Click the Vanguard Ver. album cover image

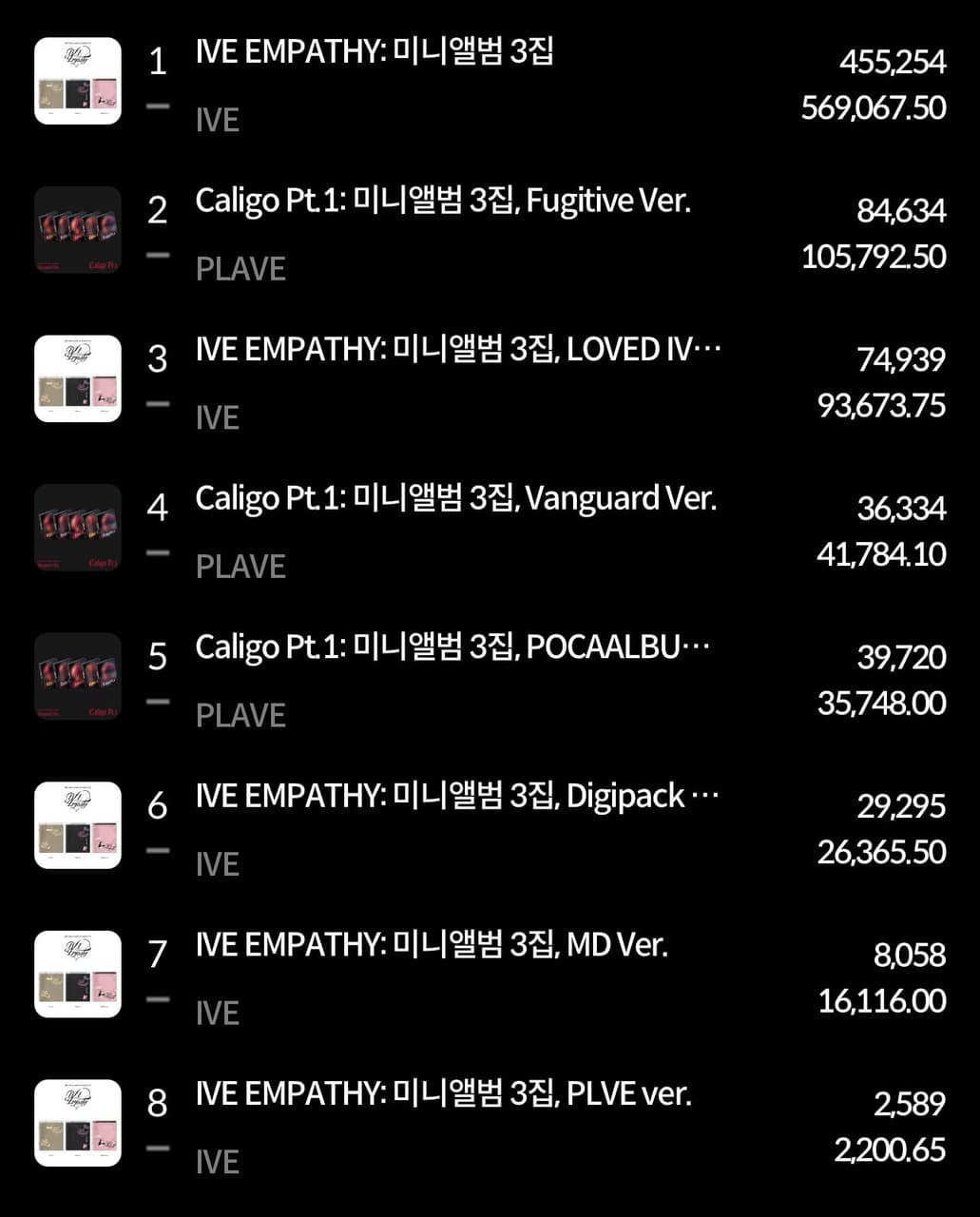[x=77, y=526]
